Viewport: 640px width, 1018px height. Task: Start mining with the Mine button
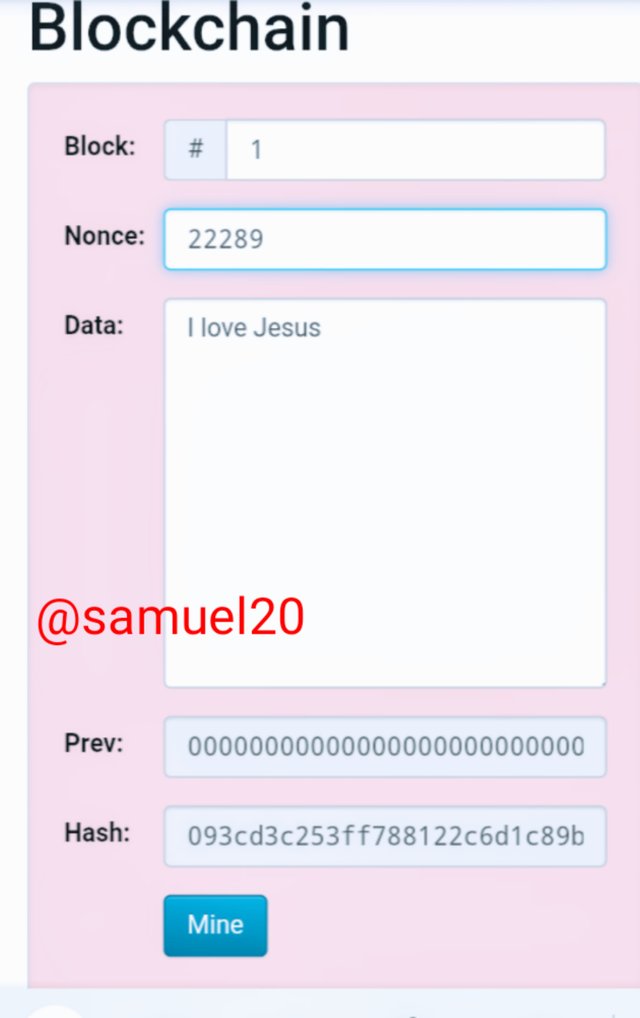[215, 925]
